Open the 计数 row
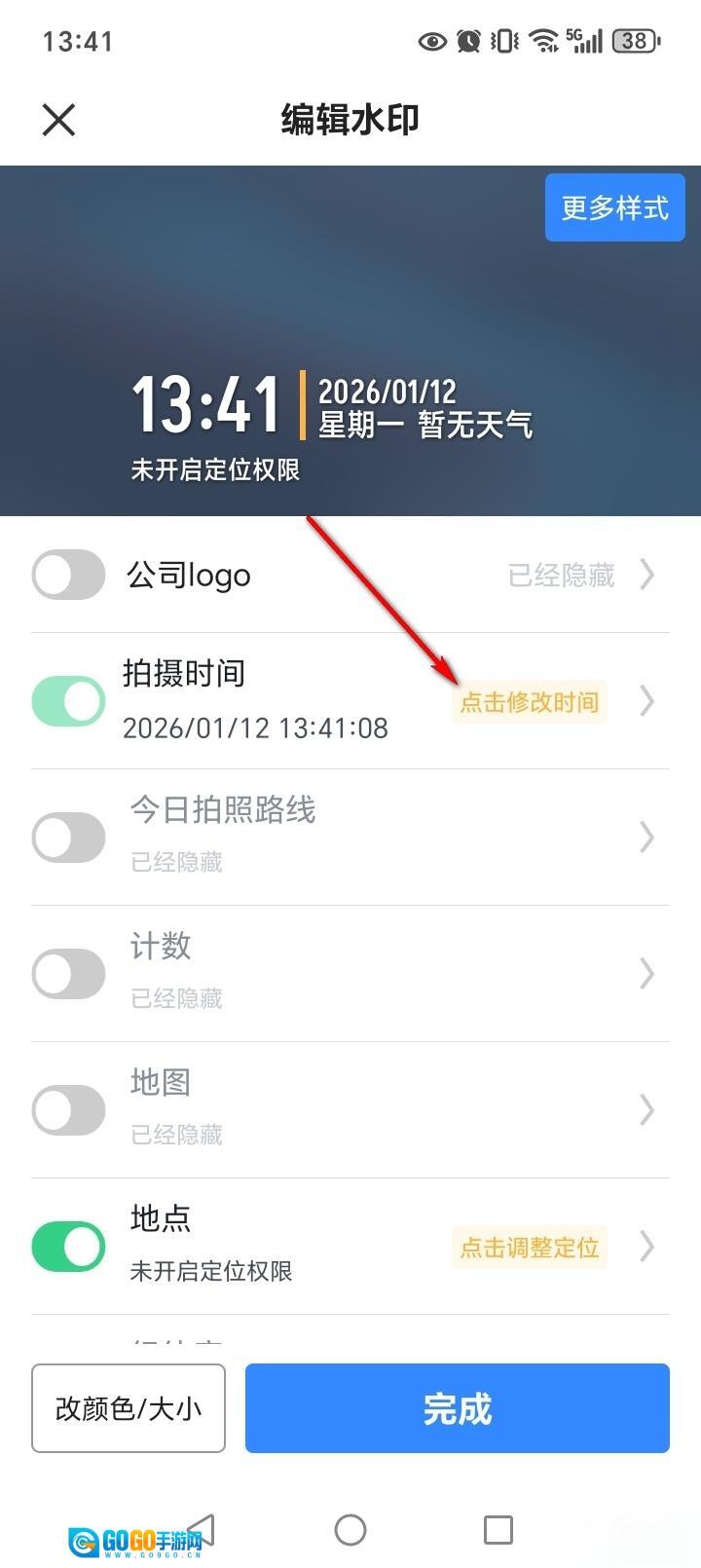The image size is (701, 1568). (x=646, y=974)
